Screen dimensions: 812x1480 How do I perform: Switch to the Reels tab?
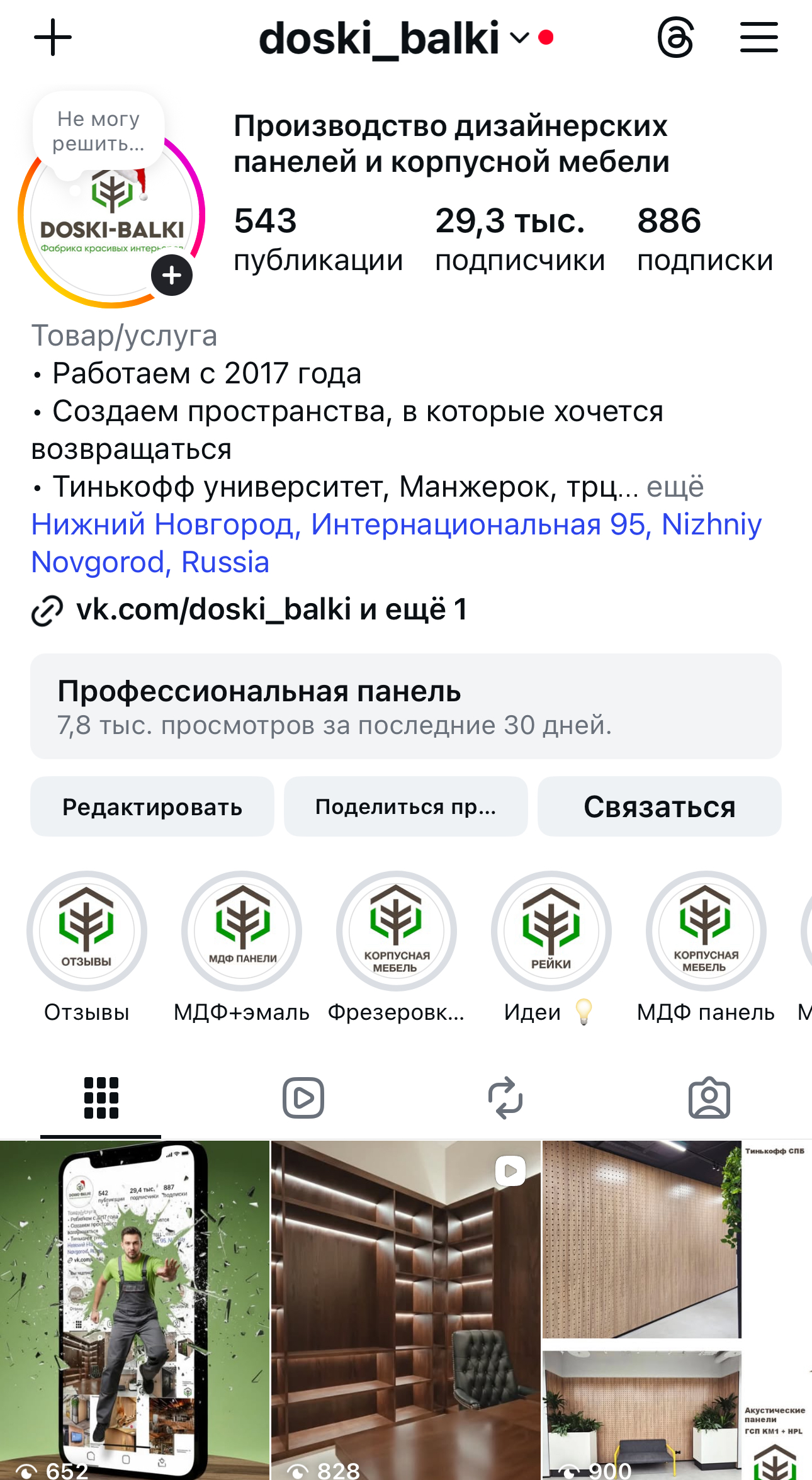pos(303,1098)
